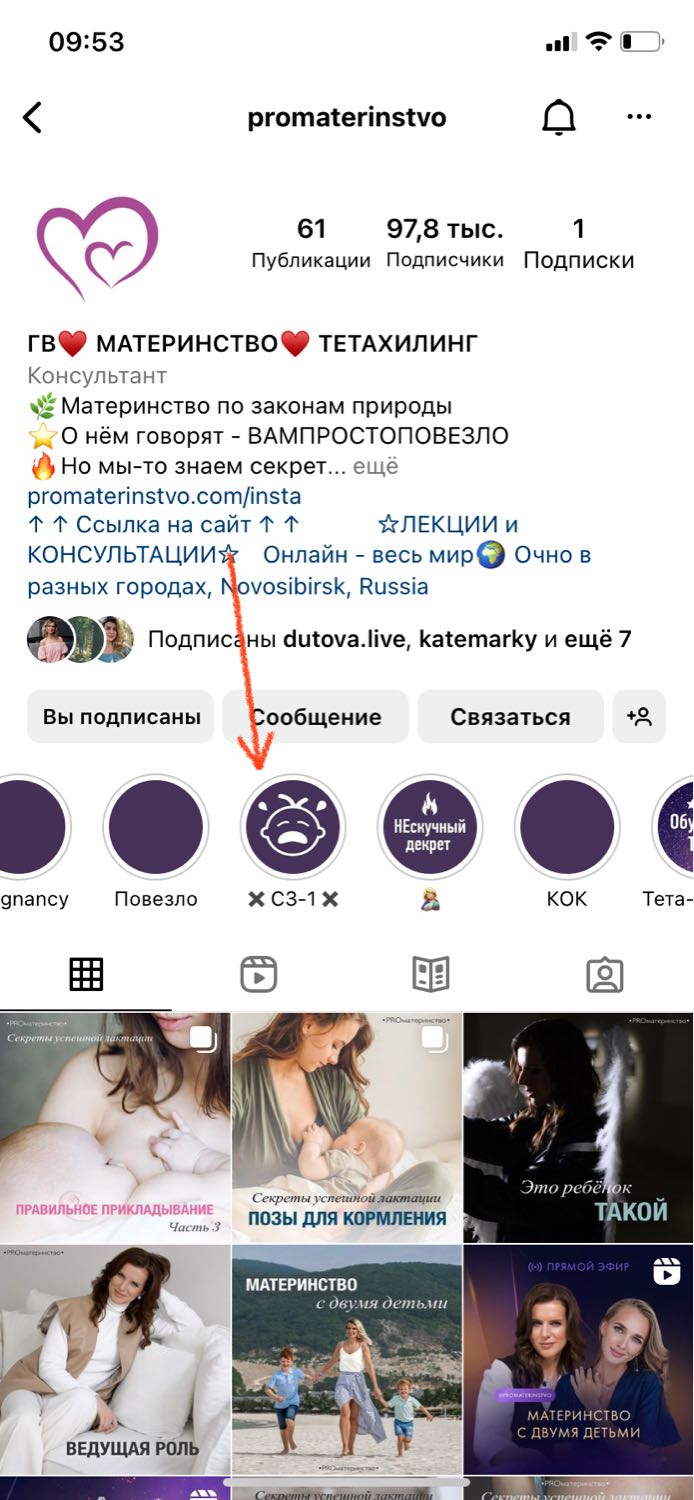694x1500 pixels.
Task: Tap the "Связаться" button
Action: [x=510, y=717]
